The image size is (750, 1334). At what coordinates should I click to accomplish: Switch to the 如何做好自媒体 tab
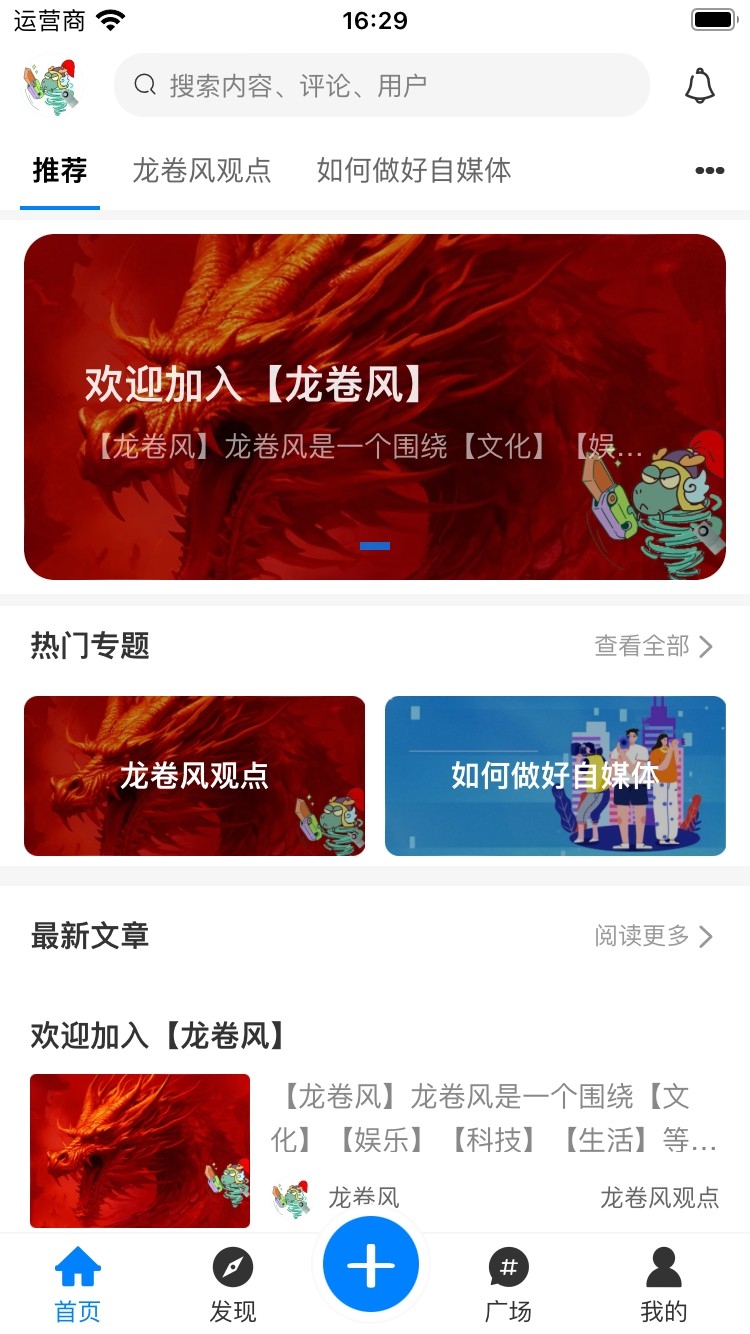(x=413, y=170)
